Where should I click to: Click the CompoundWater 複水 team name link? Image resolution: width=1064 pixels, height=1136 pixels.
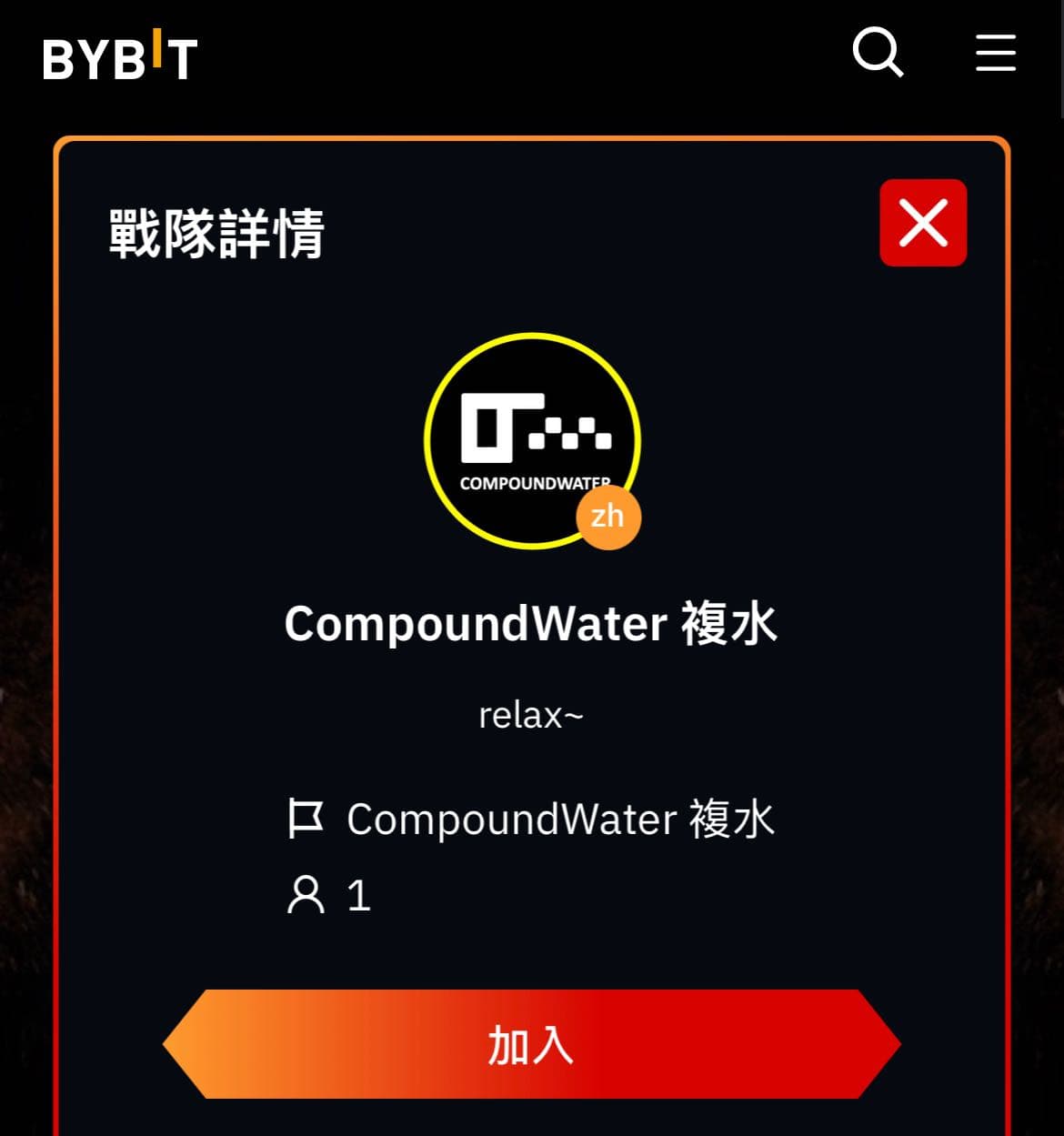point(532,624)
